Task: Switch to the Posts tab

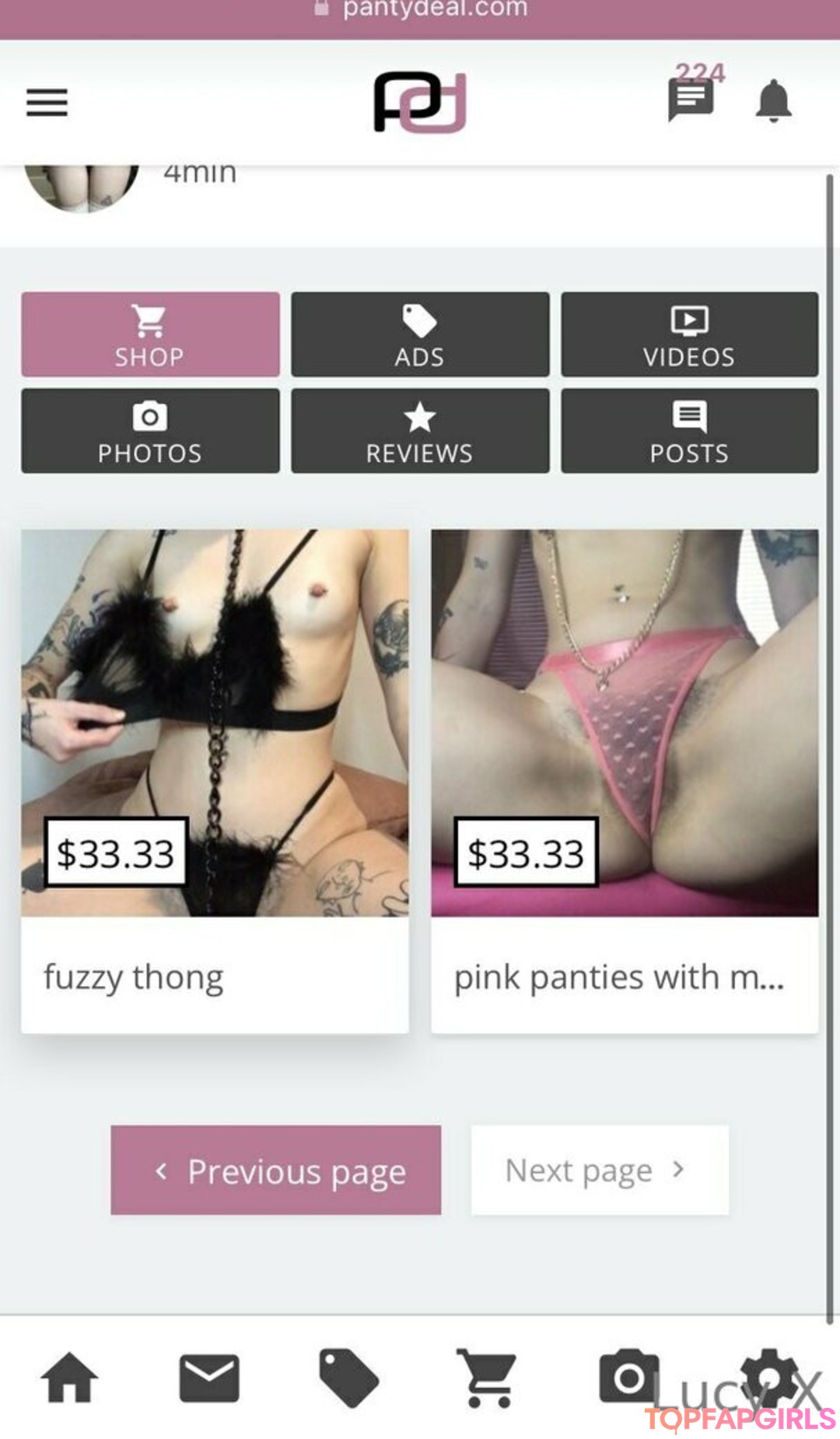Action: pos(689,431)
